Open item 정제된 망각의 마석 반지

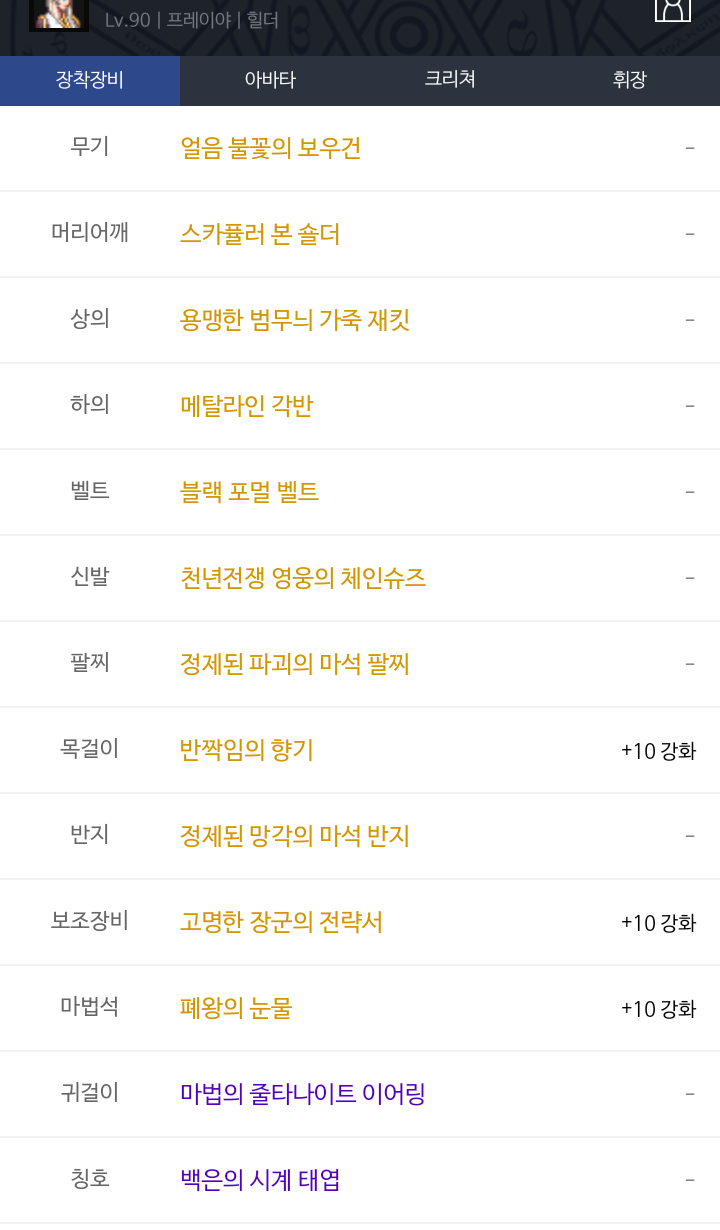pyautogui.click(x=295, y=836)
